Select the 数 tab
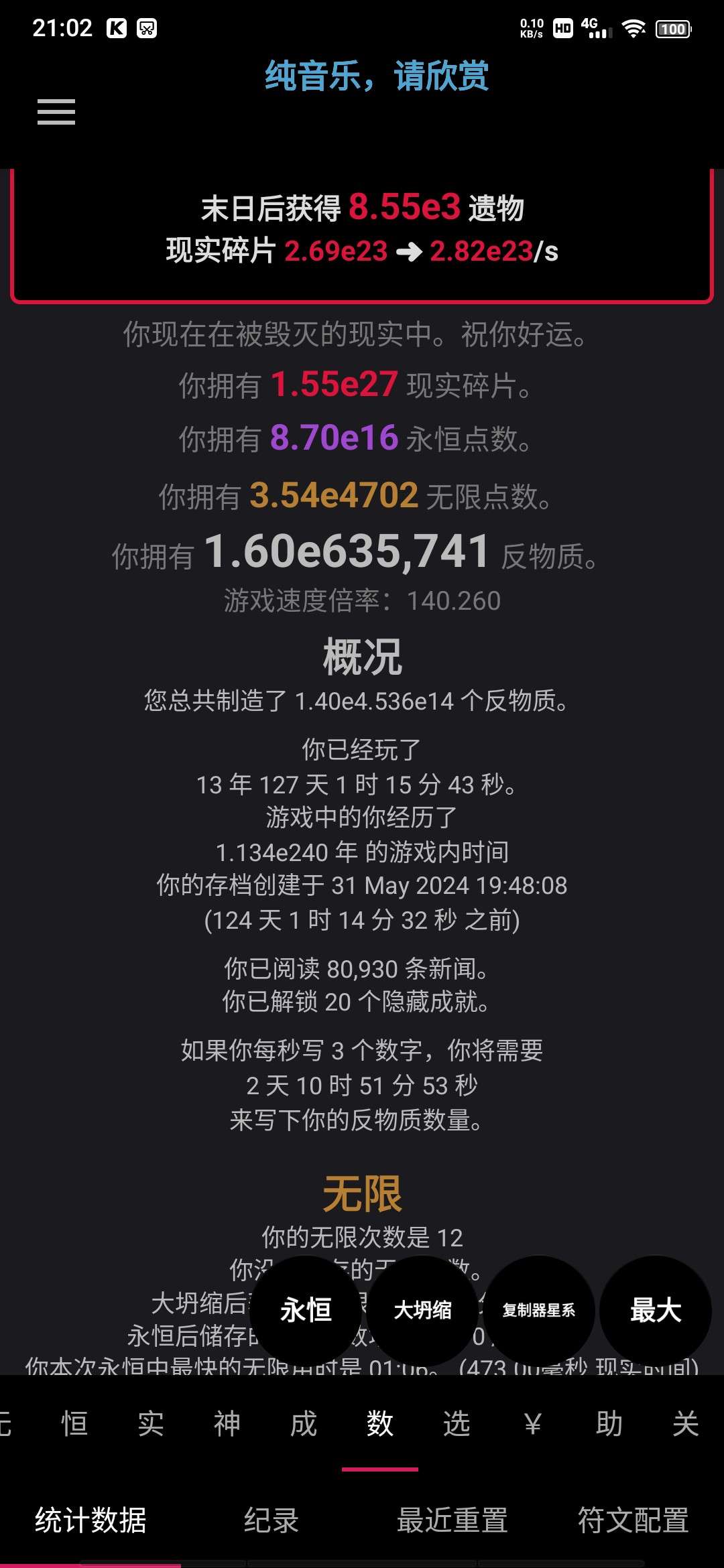Screen dimensions: 724x1568 click(380, 1423)
